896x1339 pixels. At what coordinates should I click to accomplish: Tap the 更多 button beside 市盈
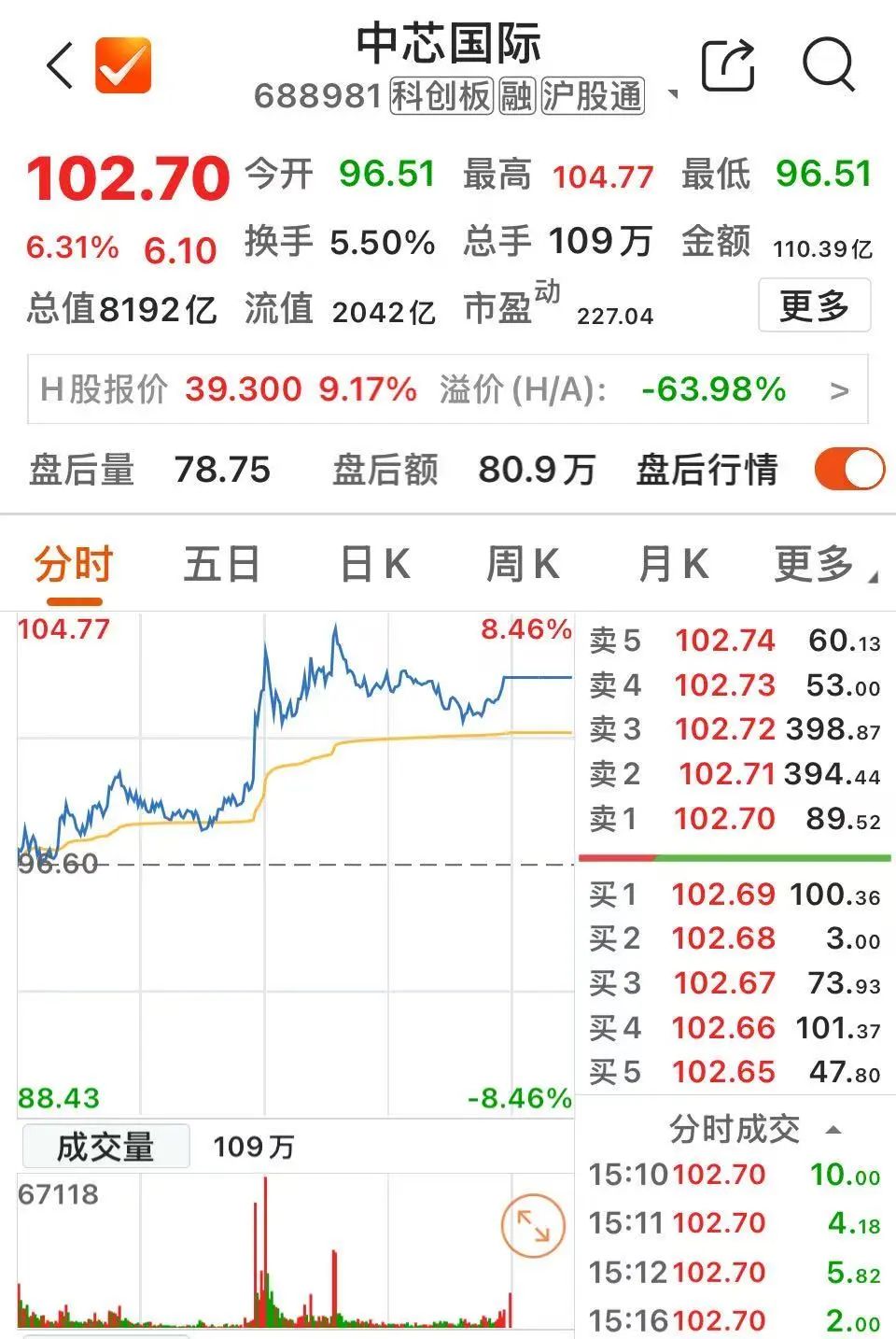[x=814, y=305]
